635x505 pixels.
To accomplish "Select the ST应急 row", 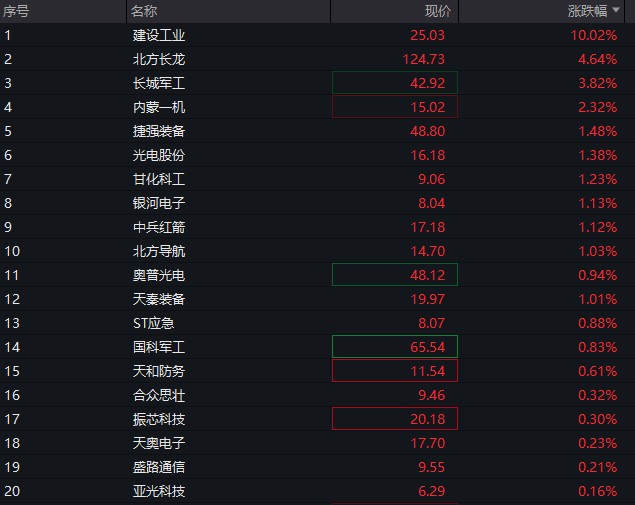I will coord(318,323).
